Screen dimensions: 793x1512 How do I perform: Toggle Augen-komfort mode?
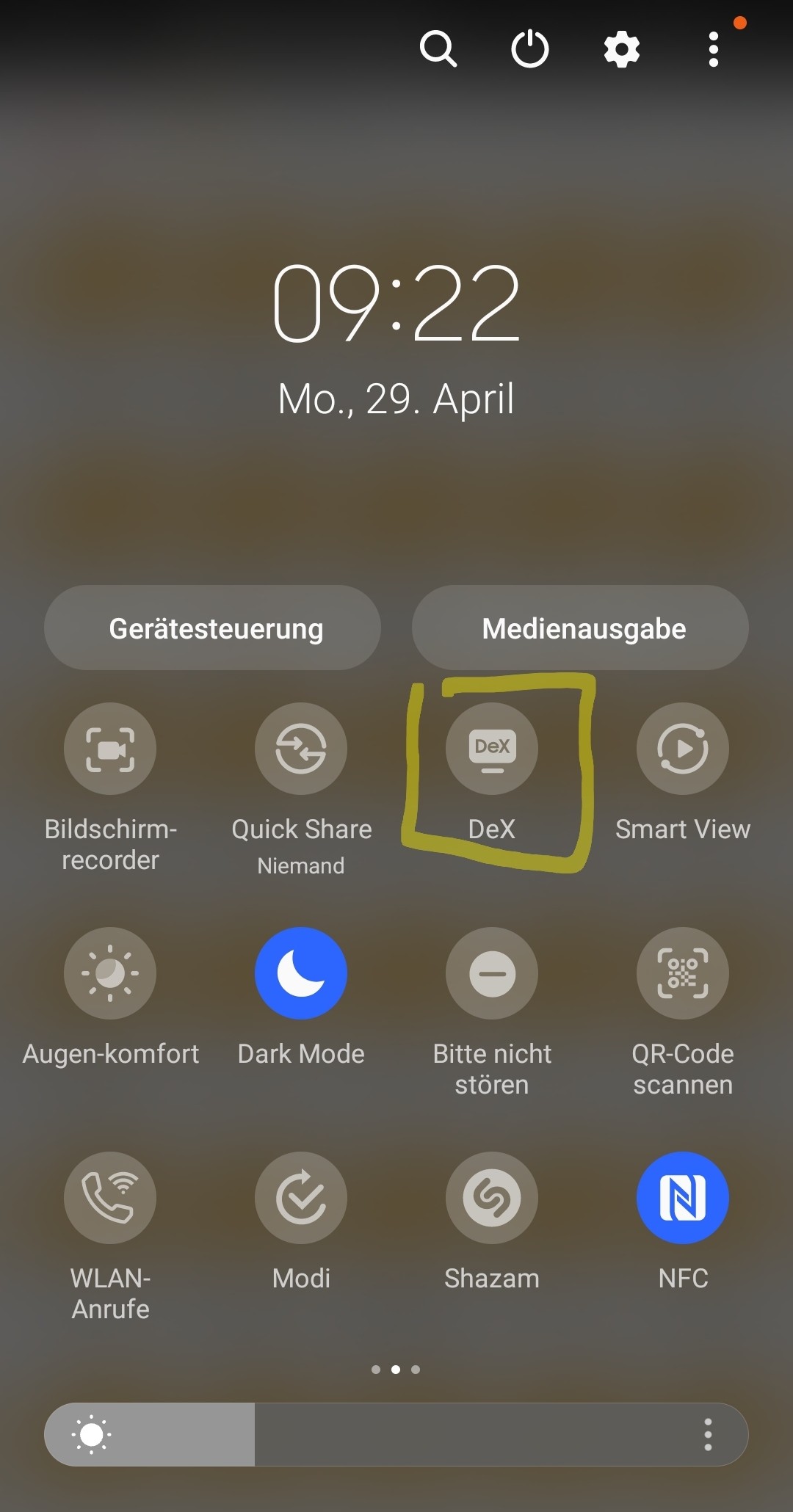click(110, 973)
